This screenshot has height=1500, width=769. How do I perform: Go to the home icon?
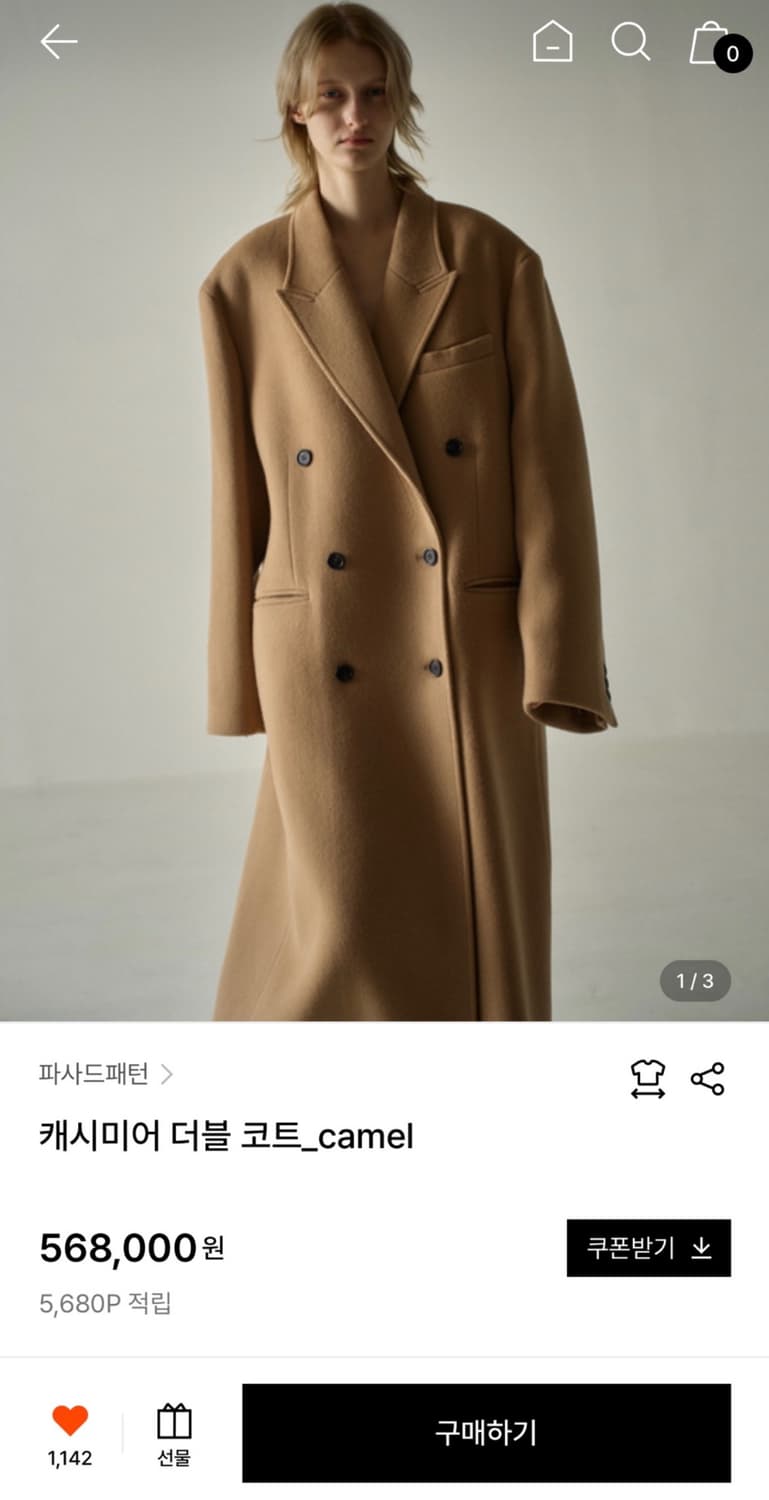point(551,42)
